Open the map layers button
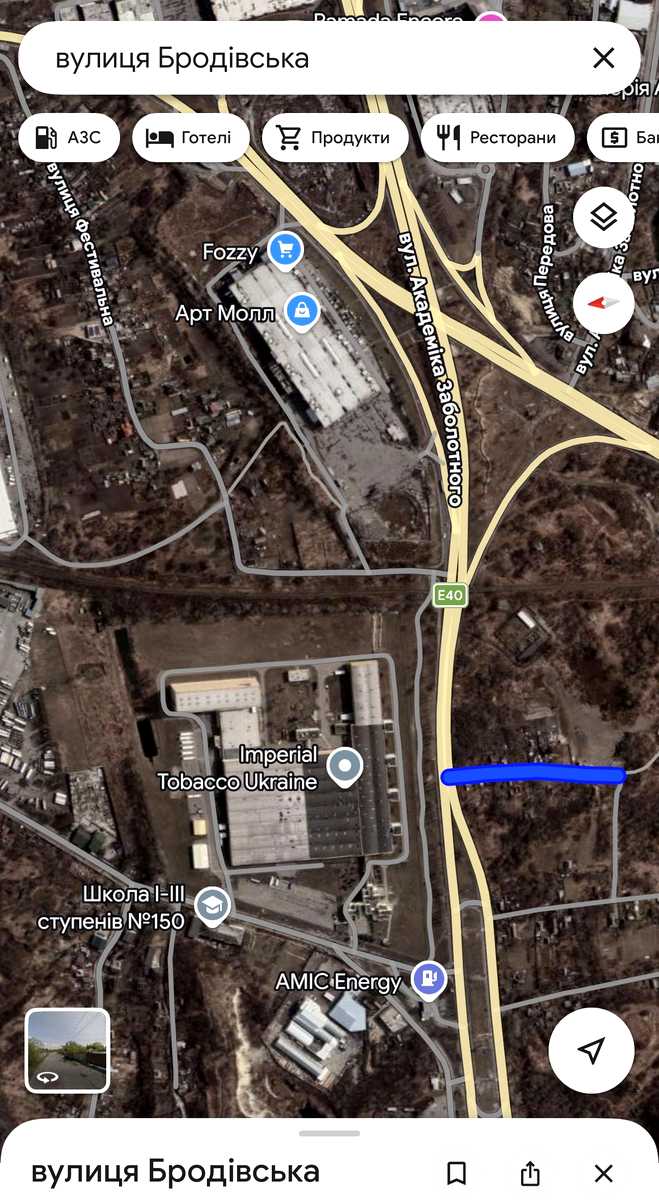This screenshot has width=659, height=1200. [x=603, y=218]
